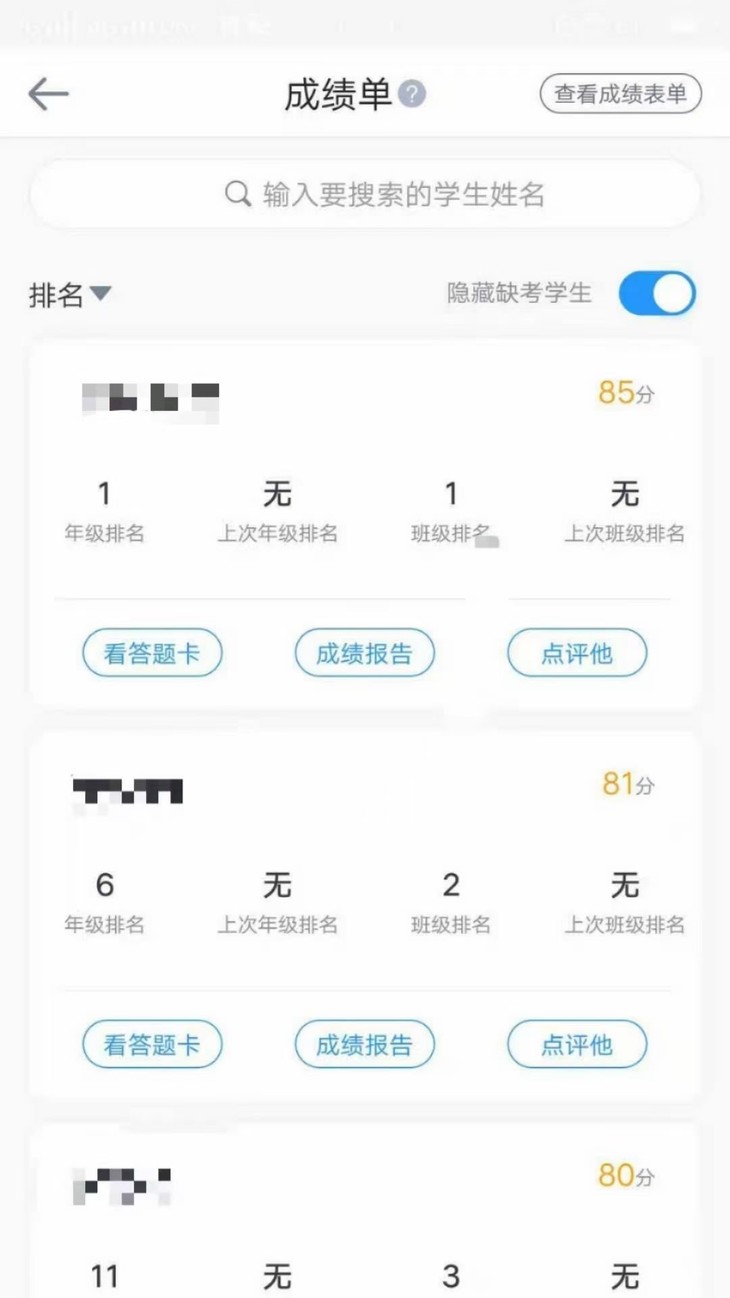View 看答题卡 for the 81分 student

coord(152,1045)
